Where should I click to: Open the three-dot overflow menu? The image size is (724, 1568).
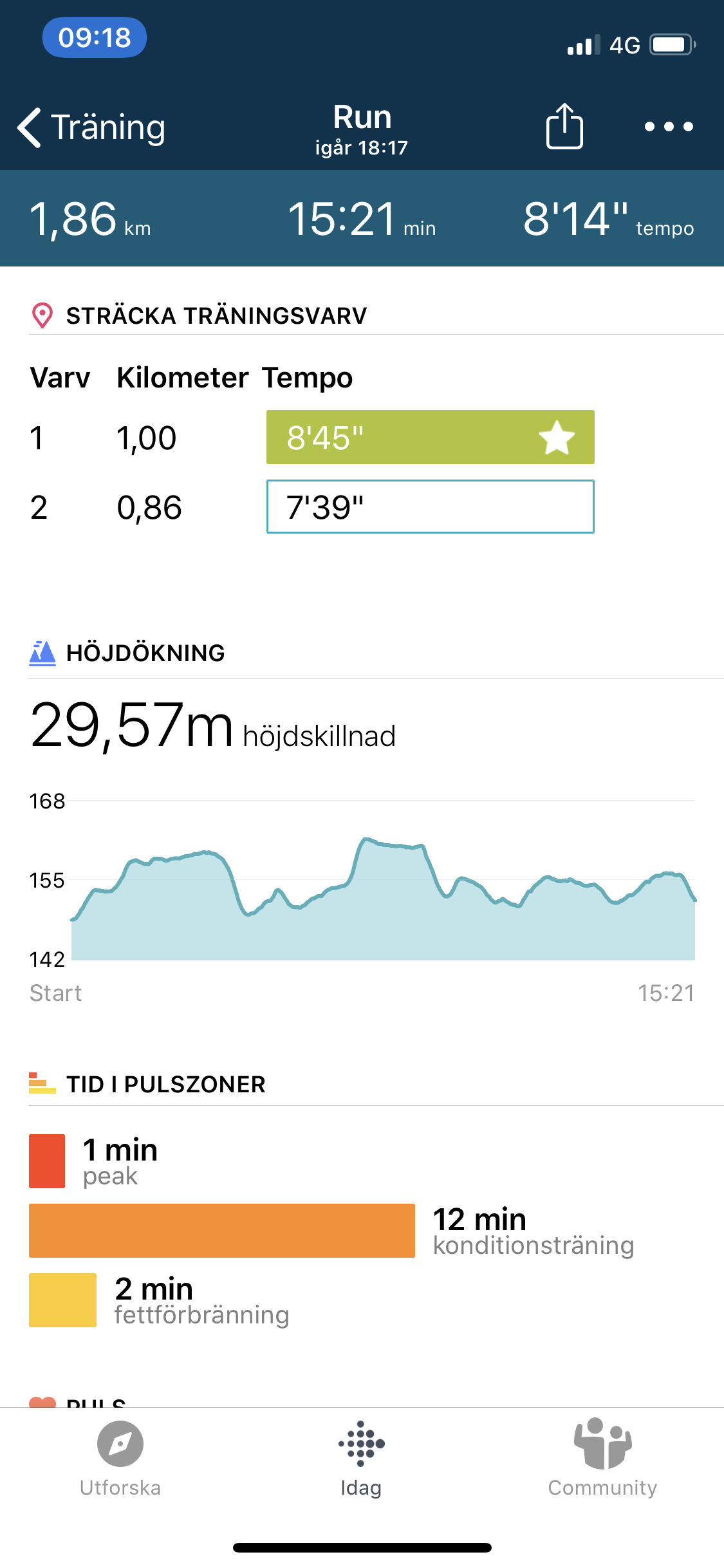669,126
